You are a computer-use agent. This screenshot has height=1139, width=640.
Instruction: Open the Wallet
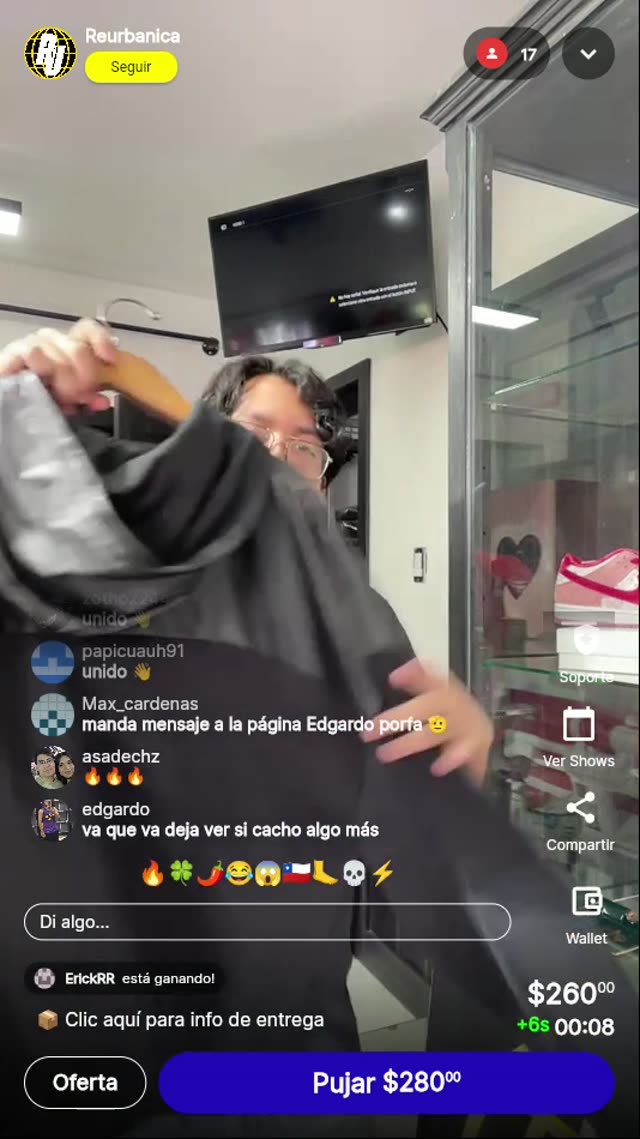click(586, 913)
